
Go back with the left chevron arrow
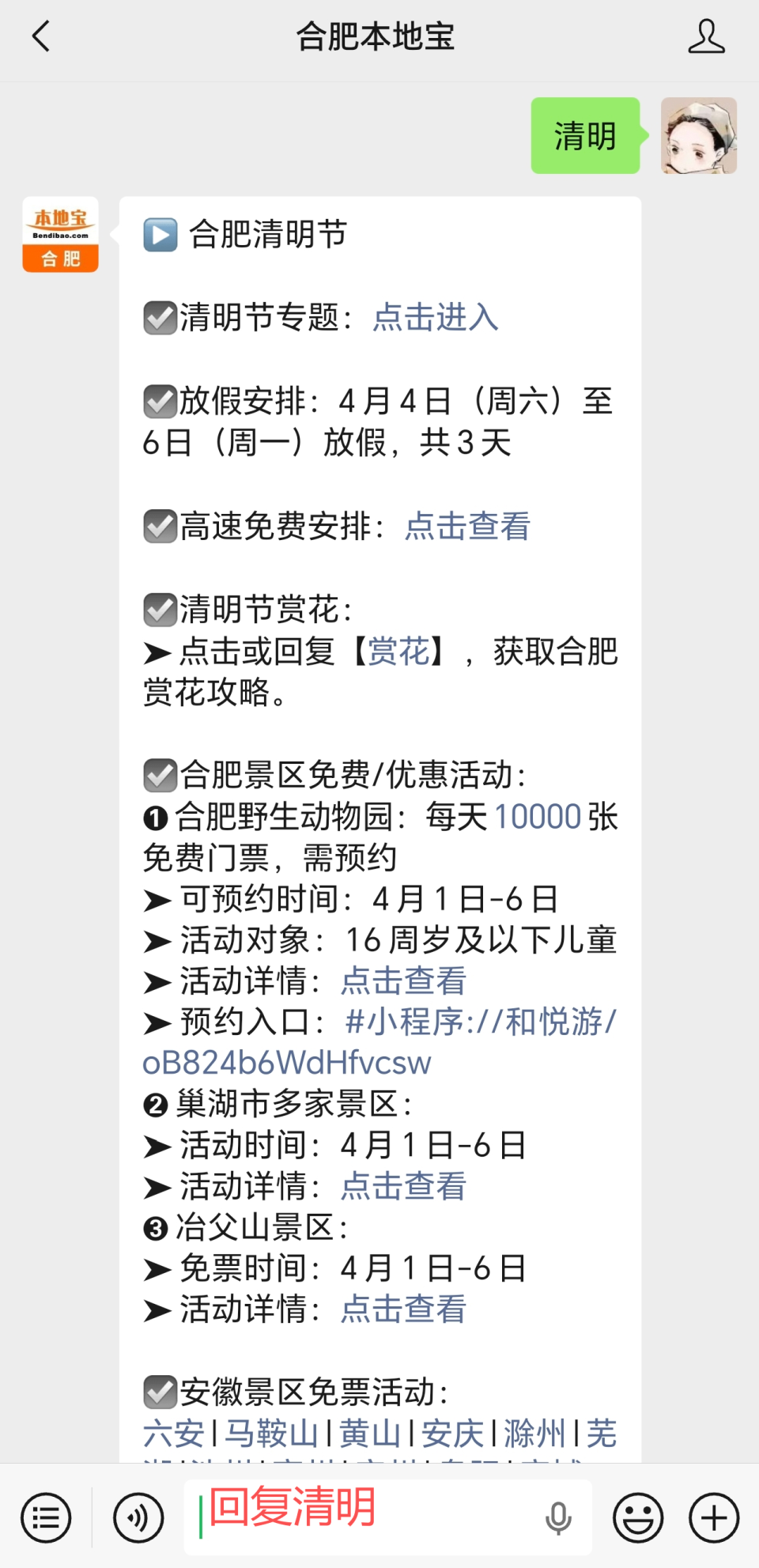pyautogui.click(x=39, y=36)
